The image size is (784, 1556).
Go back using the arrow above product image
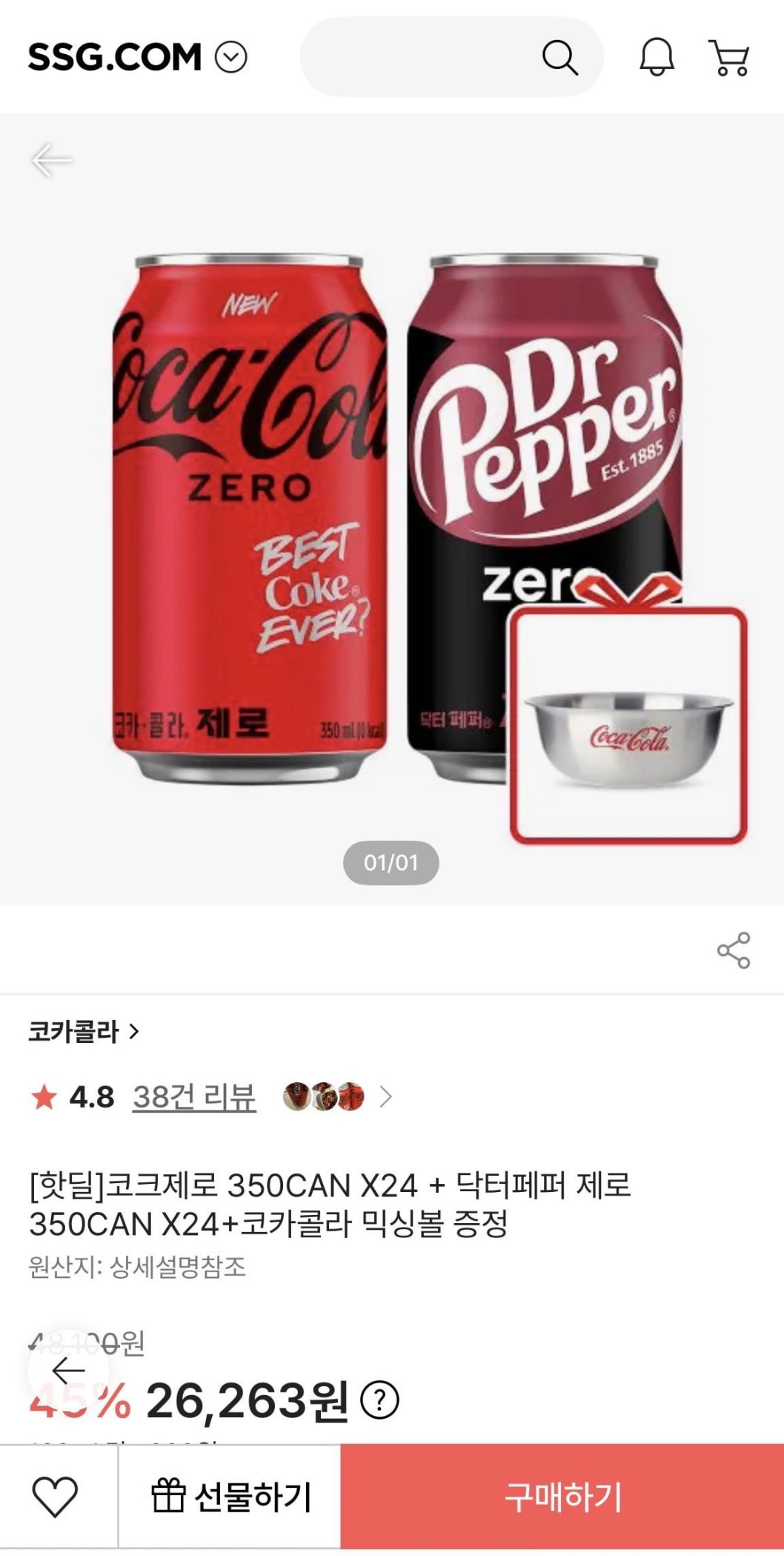pos(51,160)
